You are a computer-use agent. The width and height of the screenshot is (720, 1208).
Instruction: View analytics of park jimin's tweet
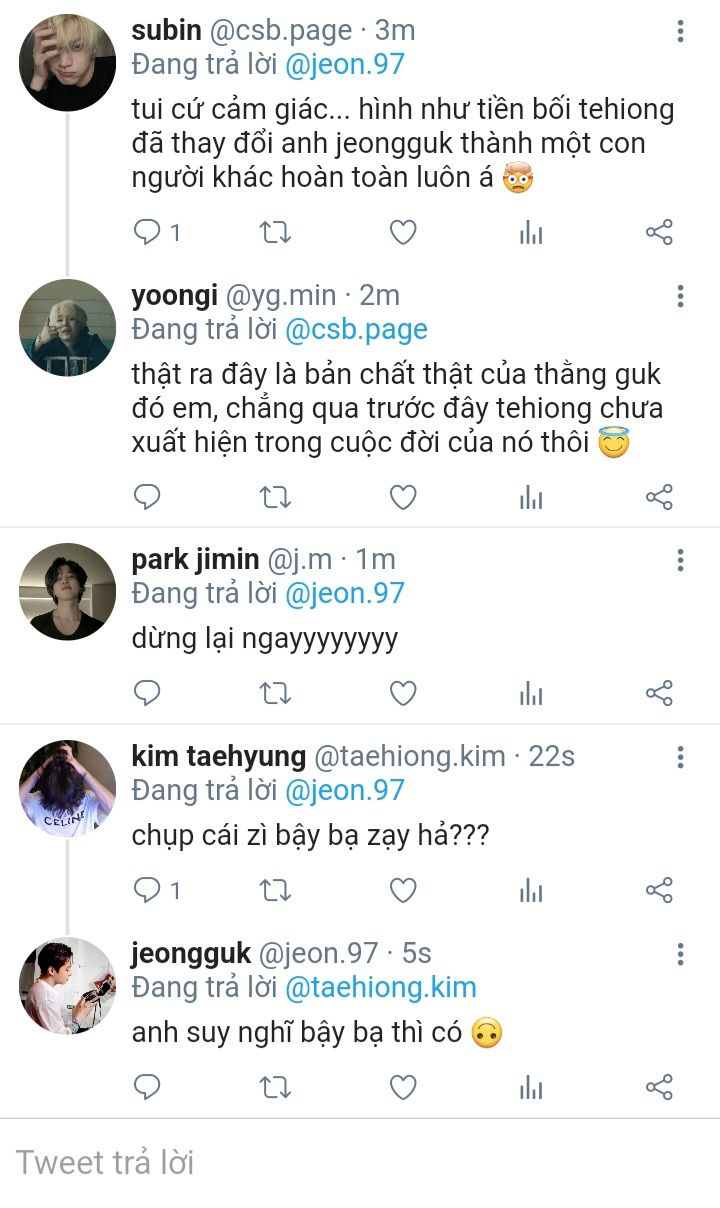pyautogui.click(x=531, y=693)
